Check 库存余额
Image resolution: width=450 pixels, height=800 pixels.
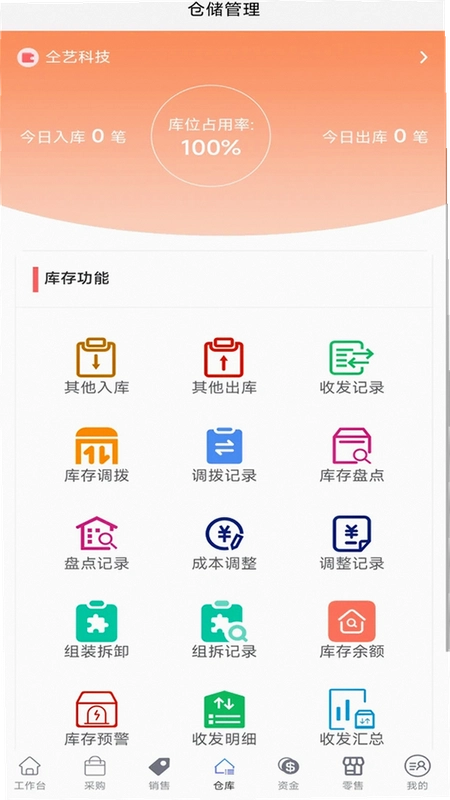tap(352, 630)
